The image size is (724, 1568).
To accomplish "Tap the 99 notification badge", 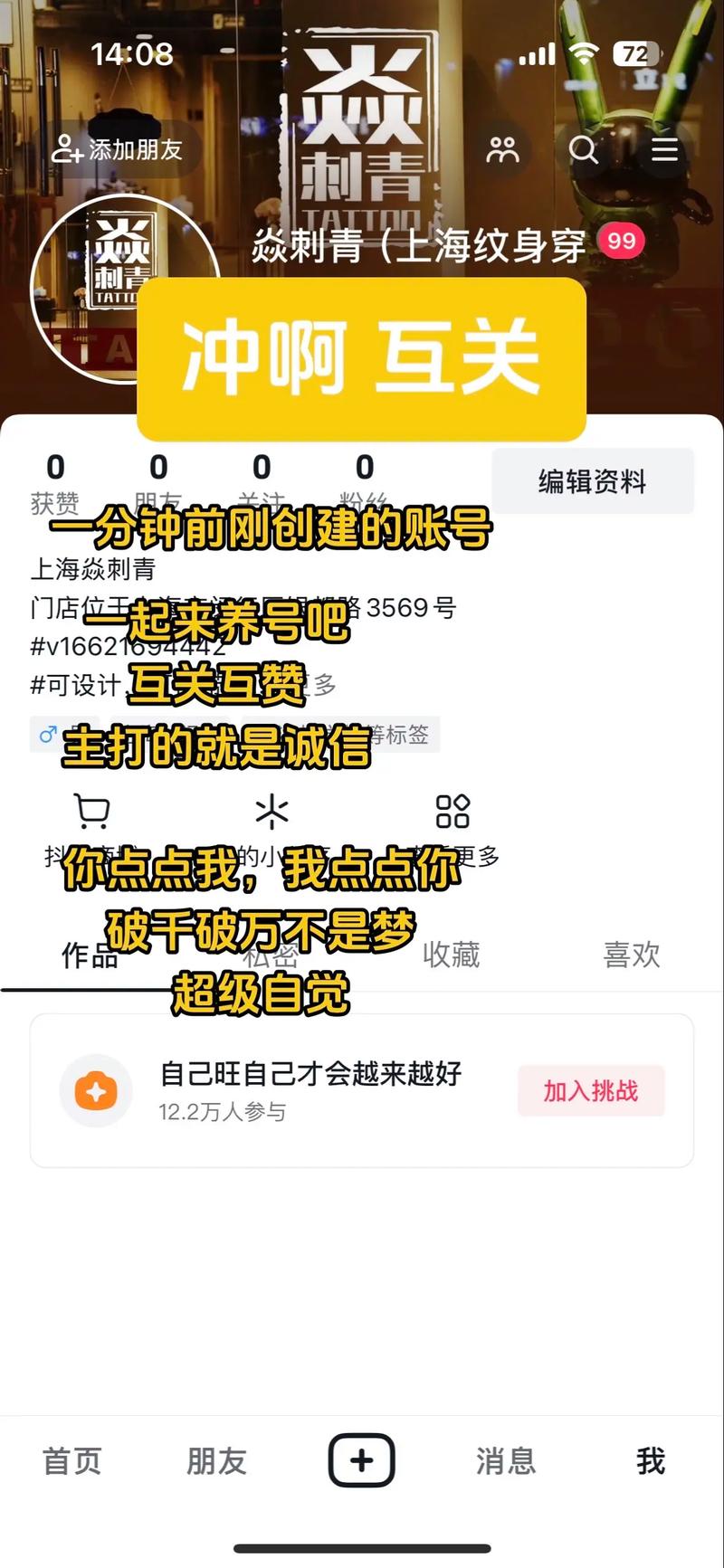I will pyautogui.click(x=621, y=242).
